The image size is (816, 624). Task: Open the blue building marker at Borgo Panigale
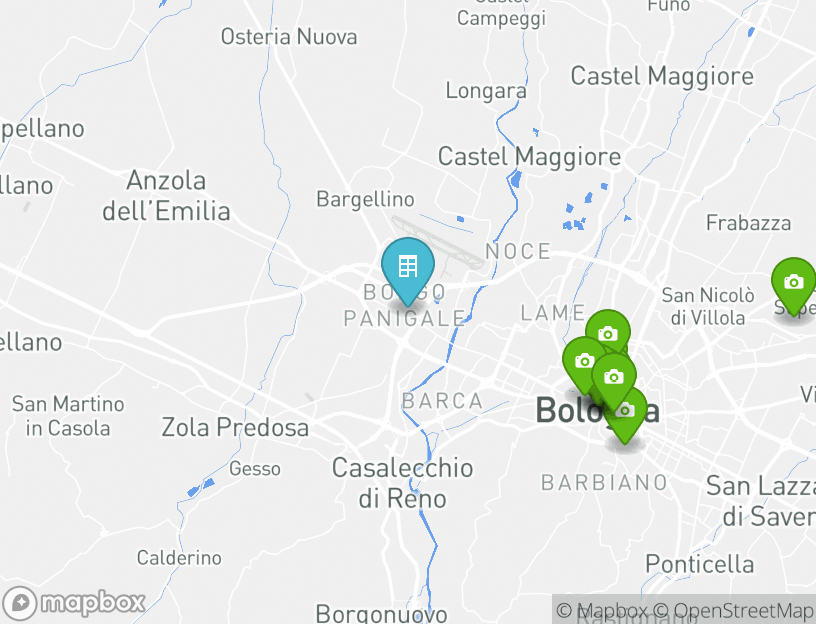pos(407,267)
